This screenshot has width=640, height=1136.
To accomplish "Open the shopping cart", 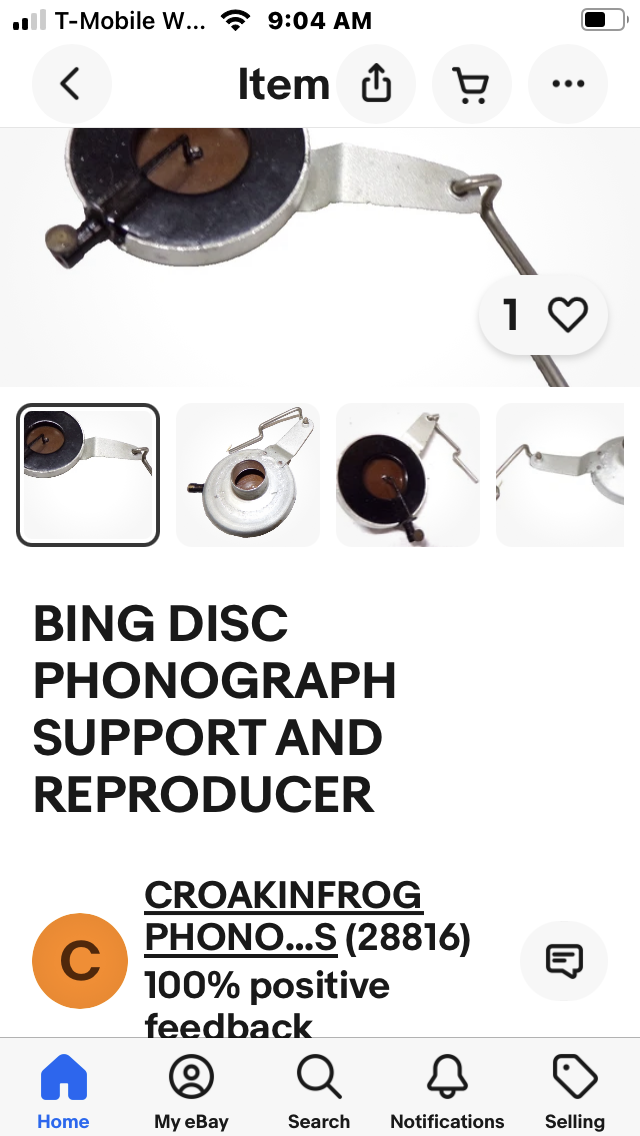I will click(x=471, y=85).
